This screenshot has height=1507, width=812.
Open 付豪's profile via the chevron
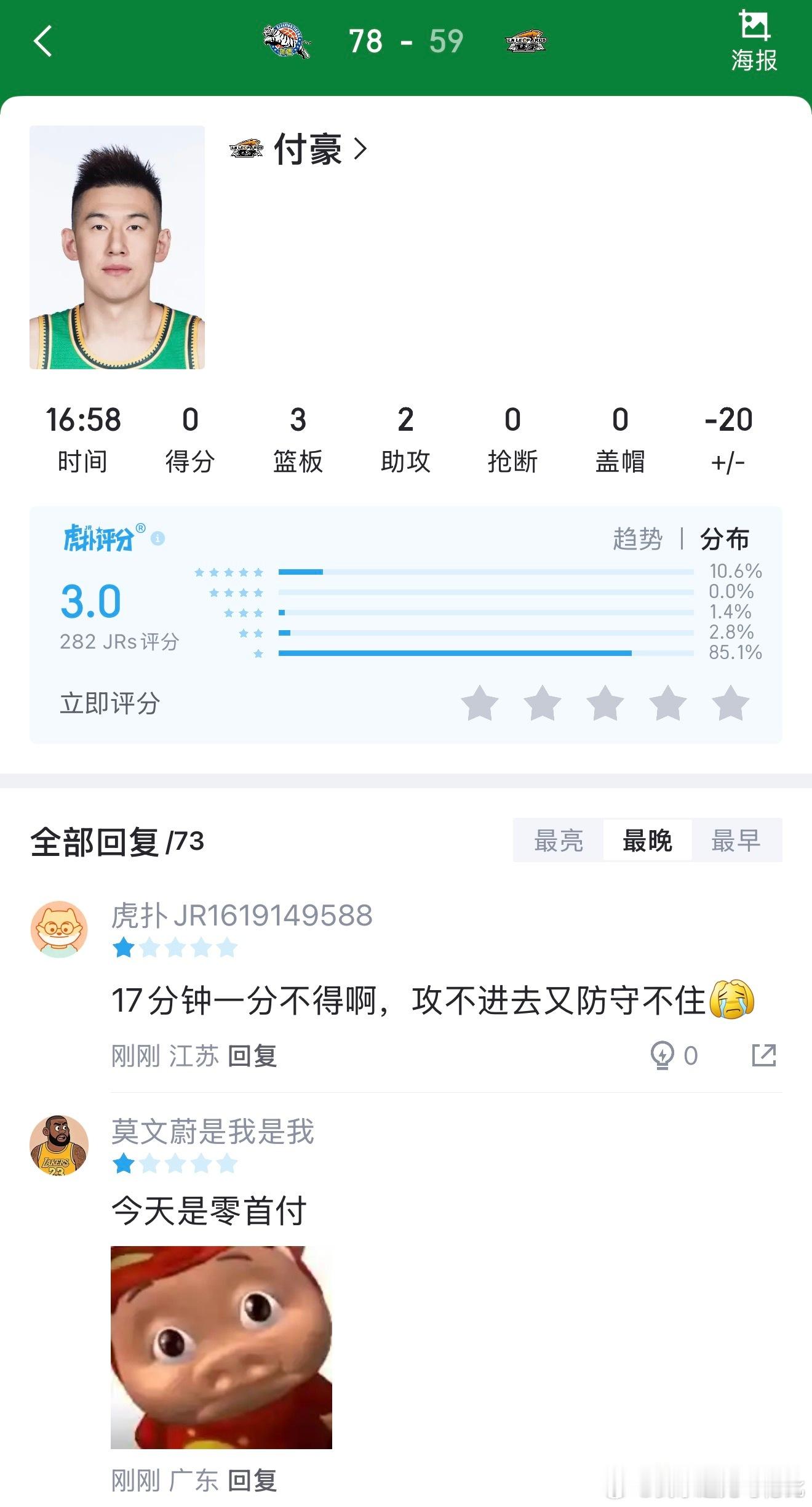(360, 148)
